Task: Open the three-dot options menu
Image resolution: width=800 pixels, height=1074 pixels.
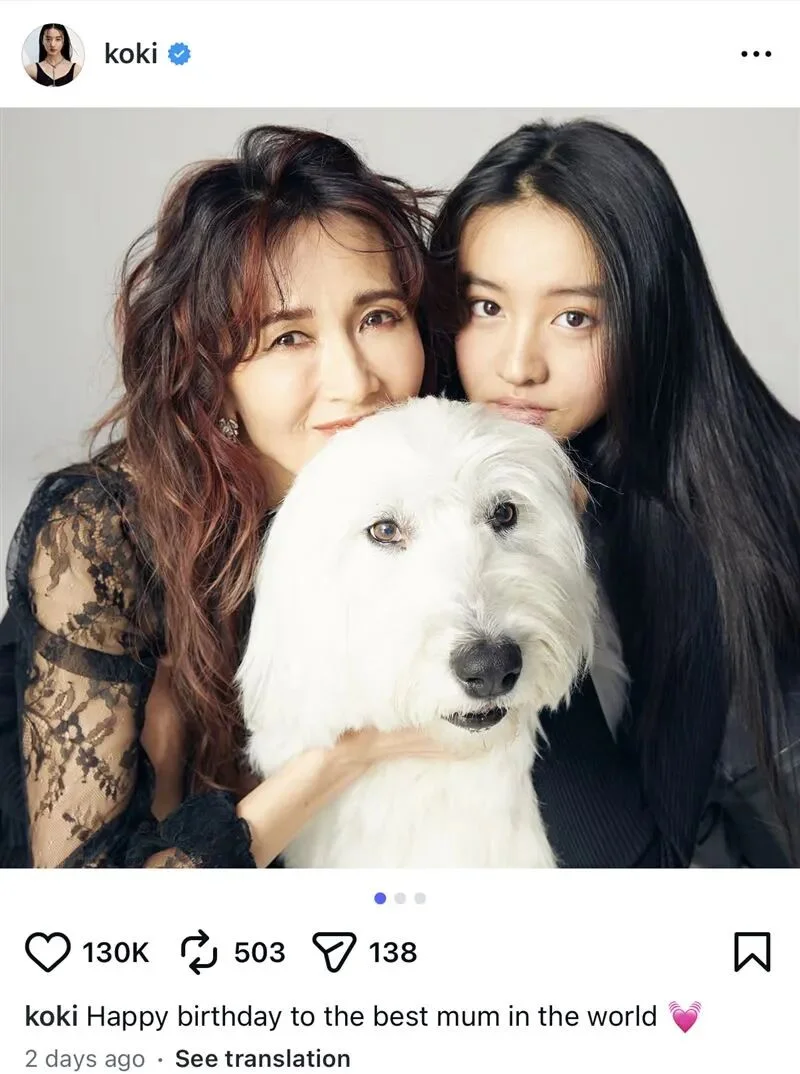Action: [756, 54]
